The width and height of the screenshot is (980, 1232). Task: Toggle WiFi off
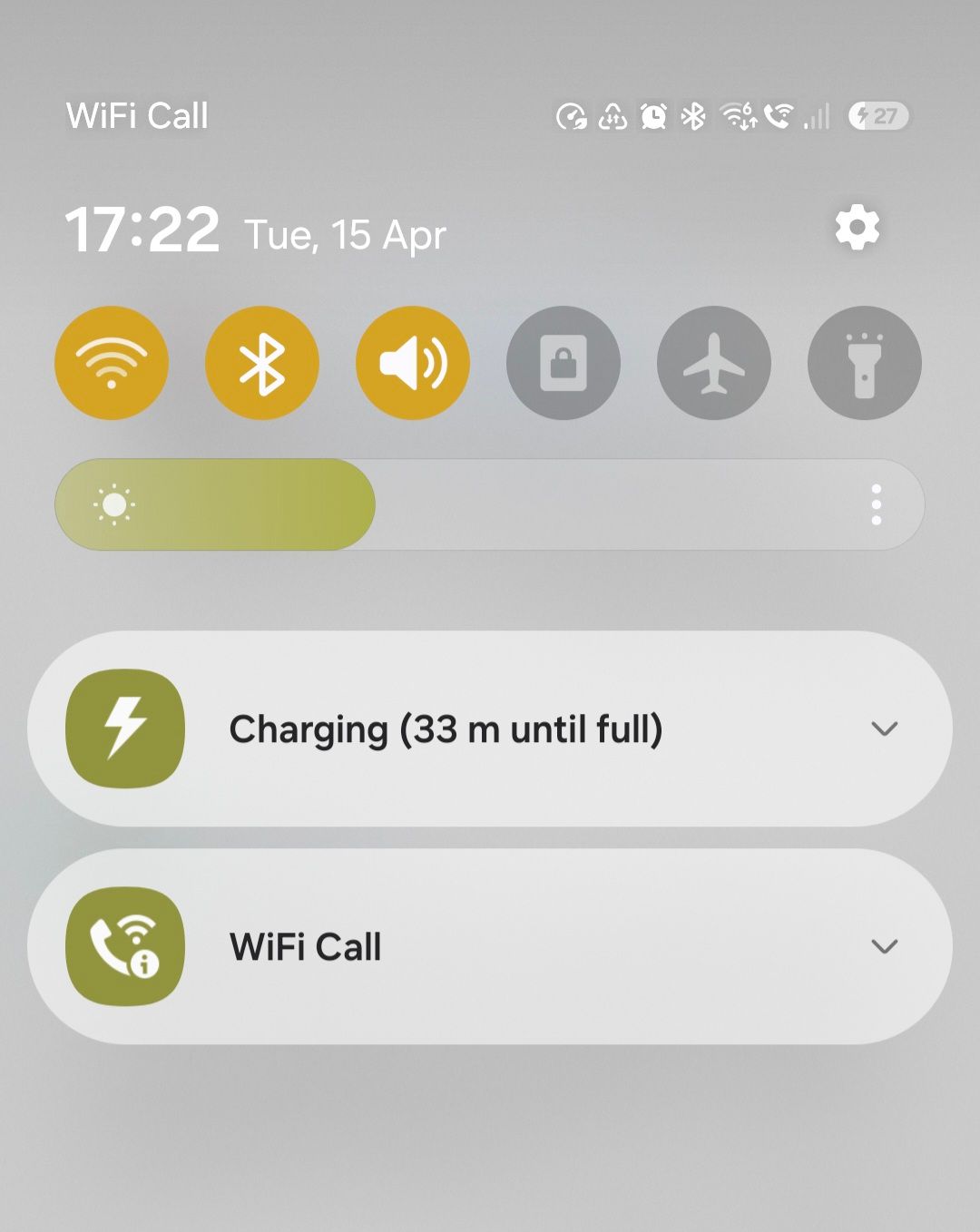tap(112, 362)
